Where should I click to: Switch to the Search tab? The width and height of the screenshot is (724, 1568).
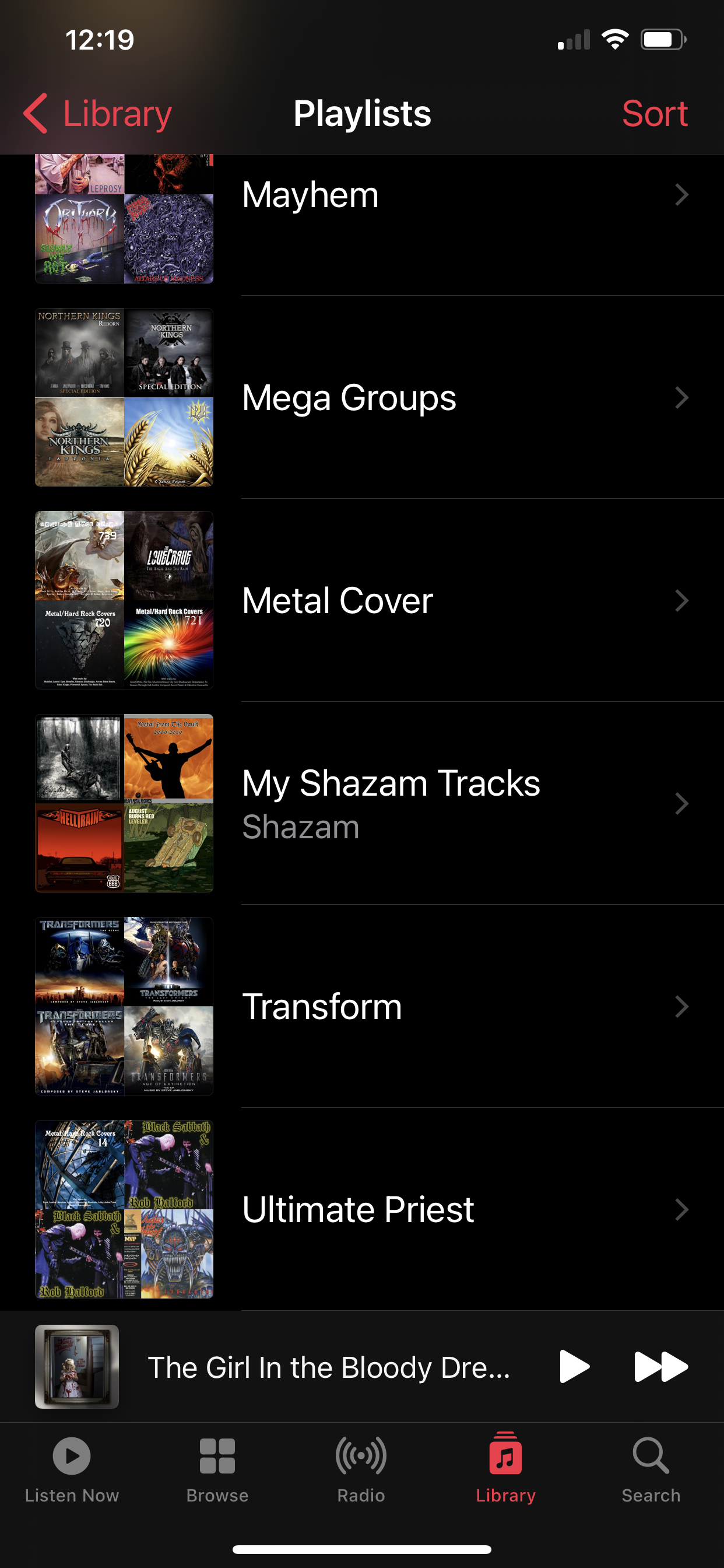pos(651,1468)
